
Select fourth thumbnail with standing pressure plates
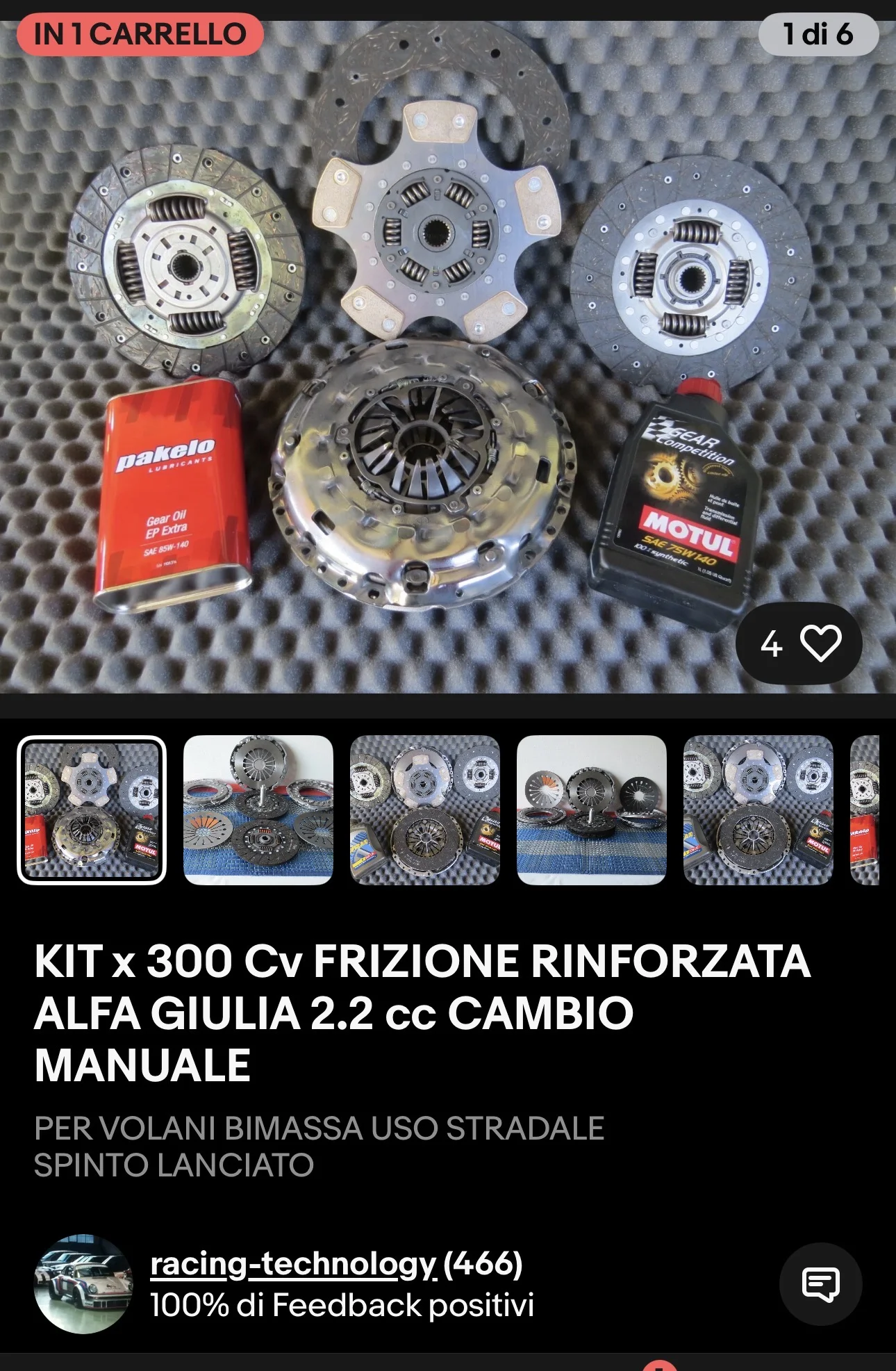click(592, 810)
